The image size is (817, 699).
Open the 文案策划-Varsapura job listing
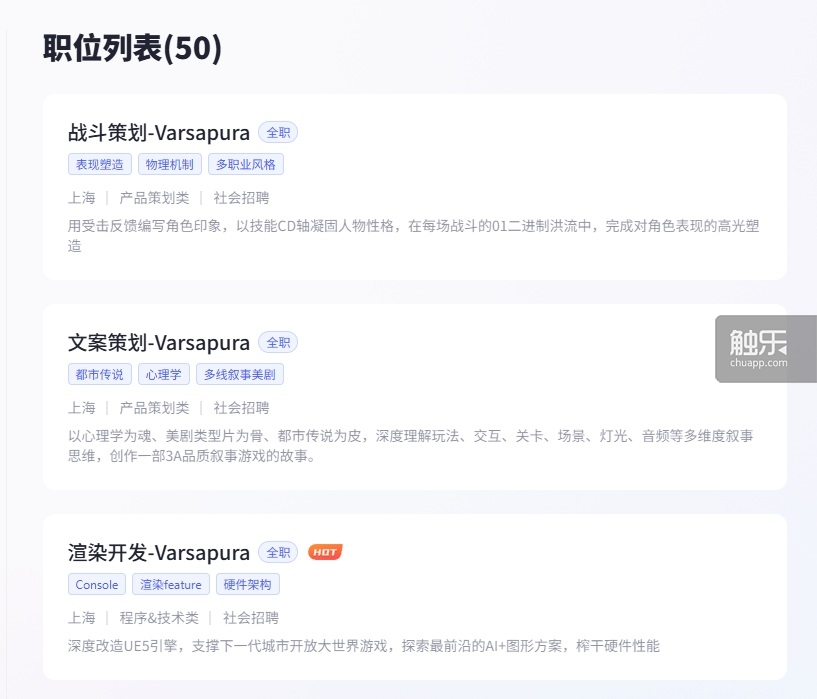[x=159, y=343]
